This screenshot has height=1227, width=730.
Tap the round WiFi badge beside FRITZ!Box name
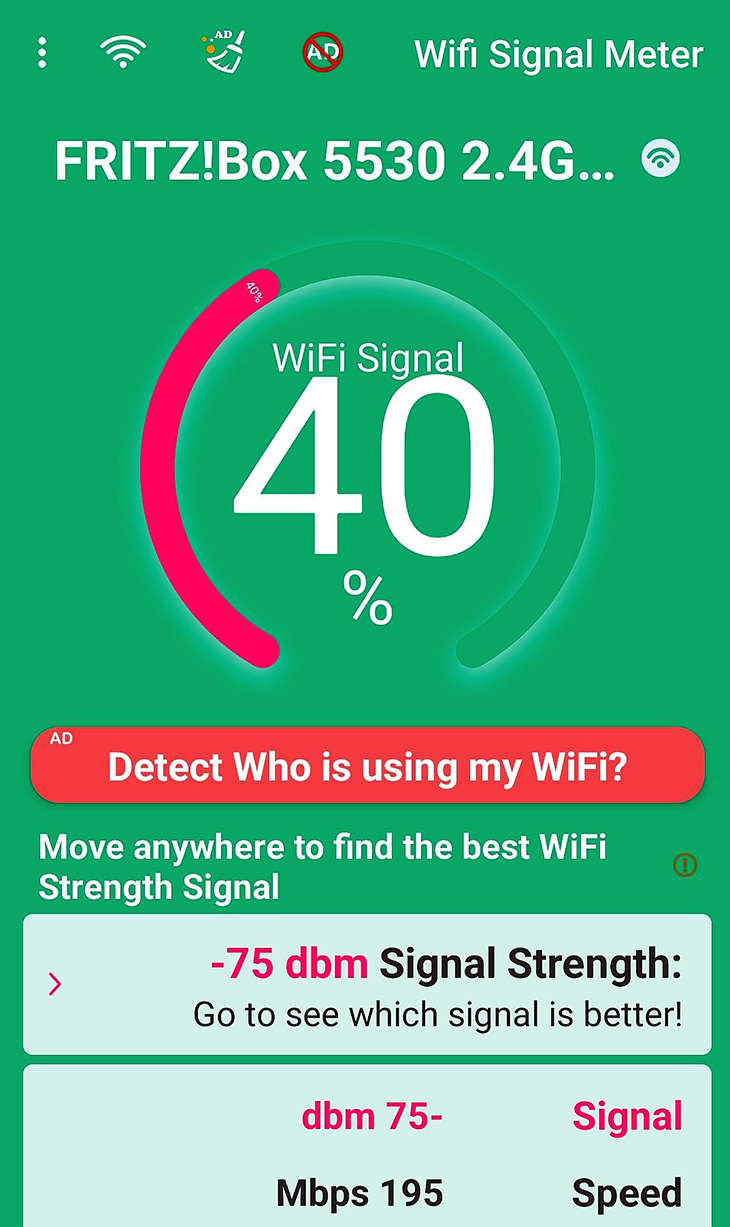point(661,158)
